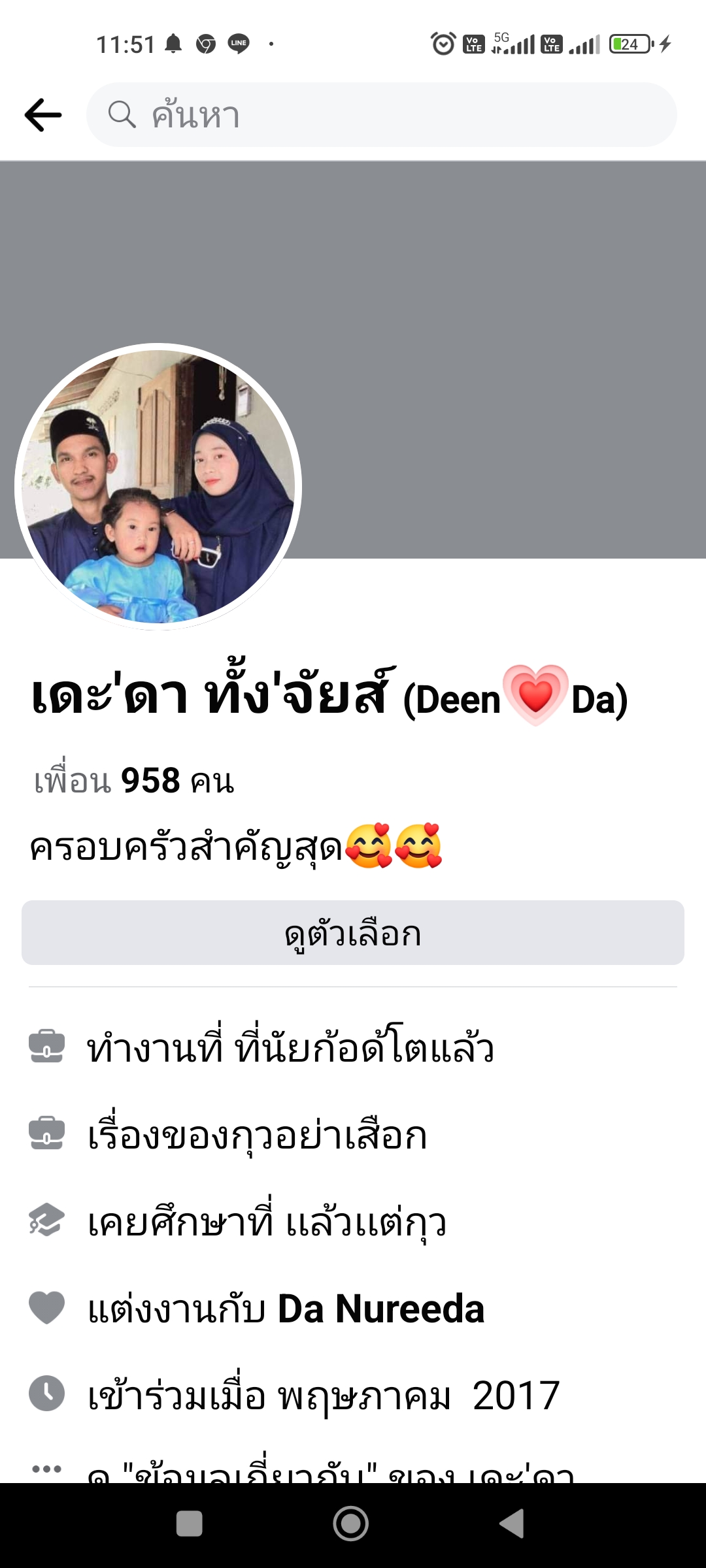The image size is (706, 1568).
Task: Go back using the top arrow
Action: (43, 115)
